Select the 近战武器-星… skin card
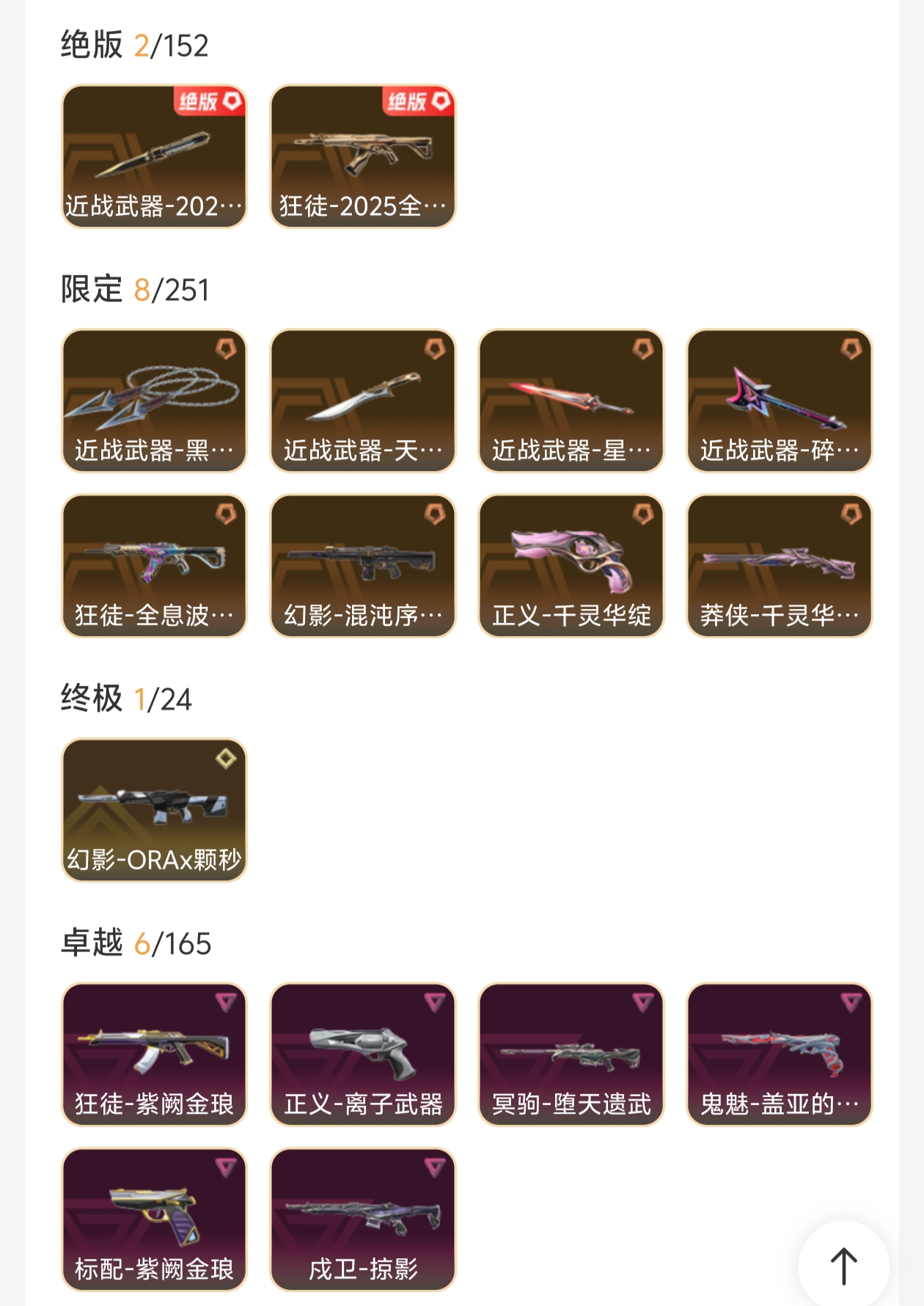Image resolution: width=924 pixels, height=1306 pixels. (571, 401)
